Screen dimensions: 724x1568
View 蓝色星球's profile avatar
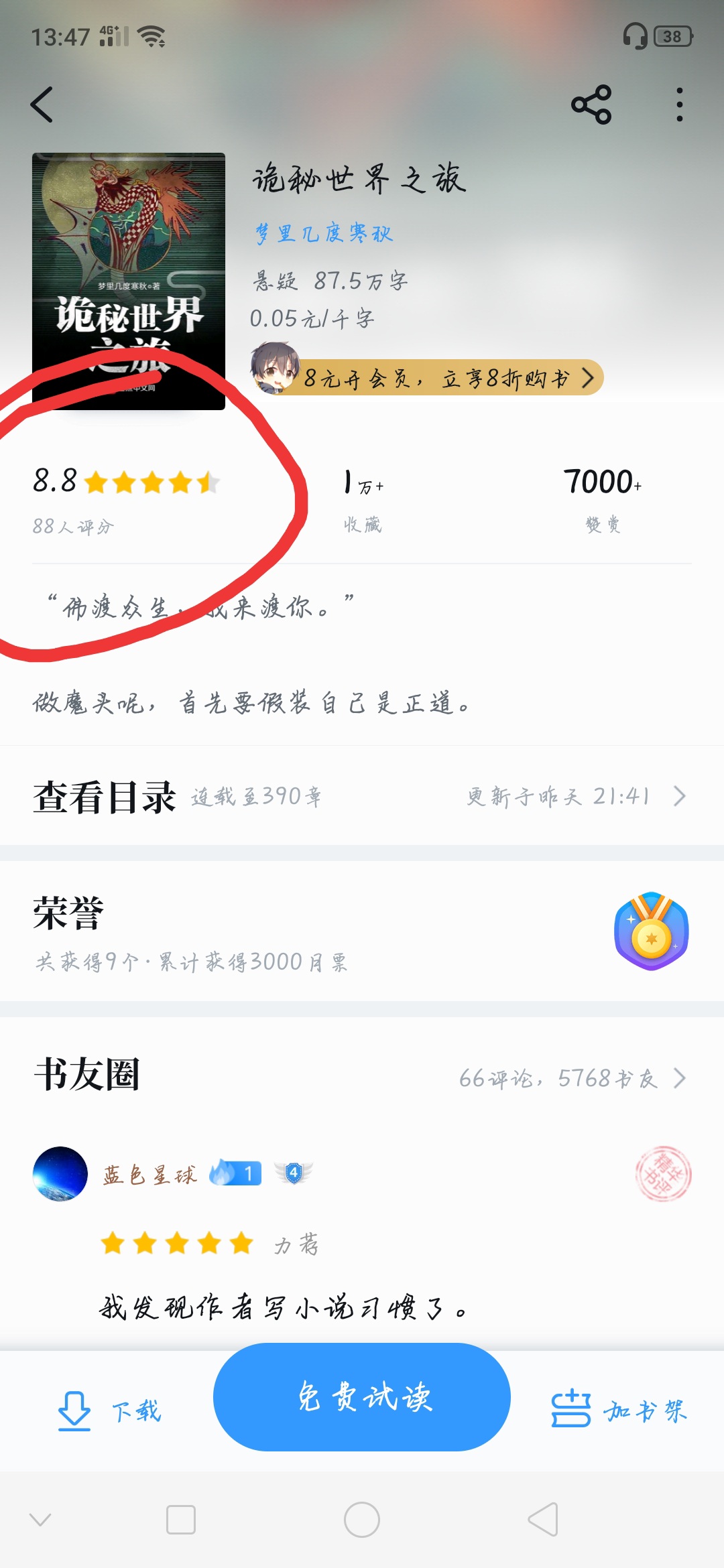[60, 1174]
